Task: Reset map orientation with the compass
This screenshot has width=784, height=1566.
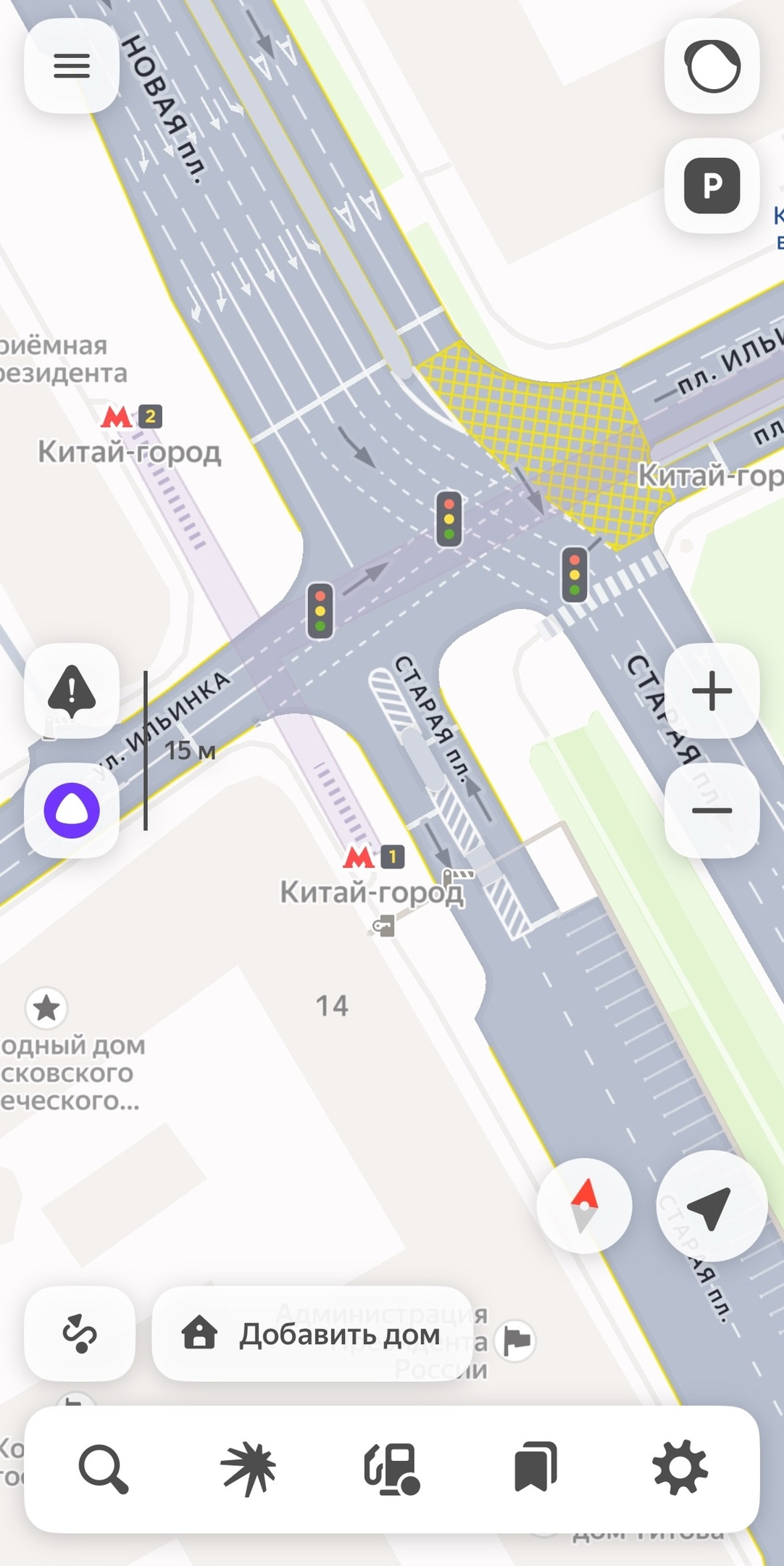Action: click(584, 1206)
